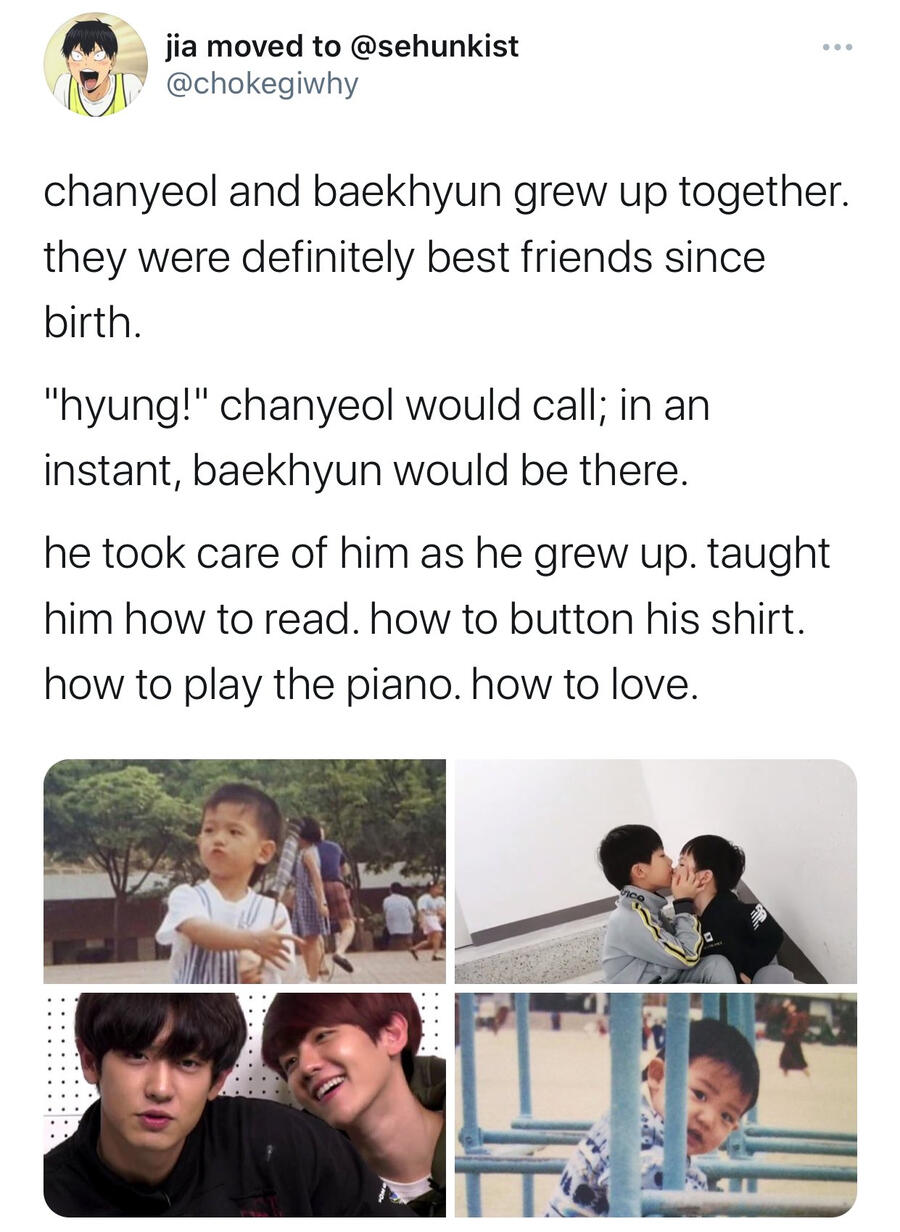900x1232 pixels.
Task: Open the @chokegiwhy profile handle
Action: click(263, 84)
